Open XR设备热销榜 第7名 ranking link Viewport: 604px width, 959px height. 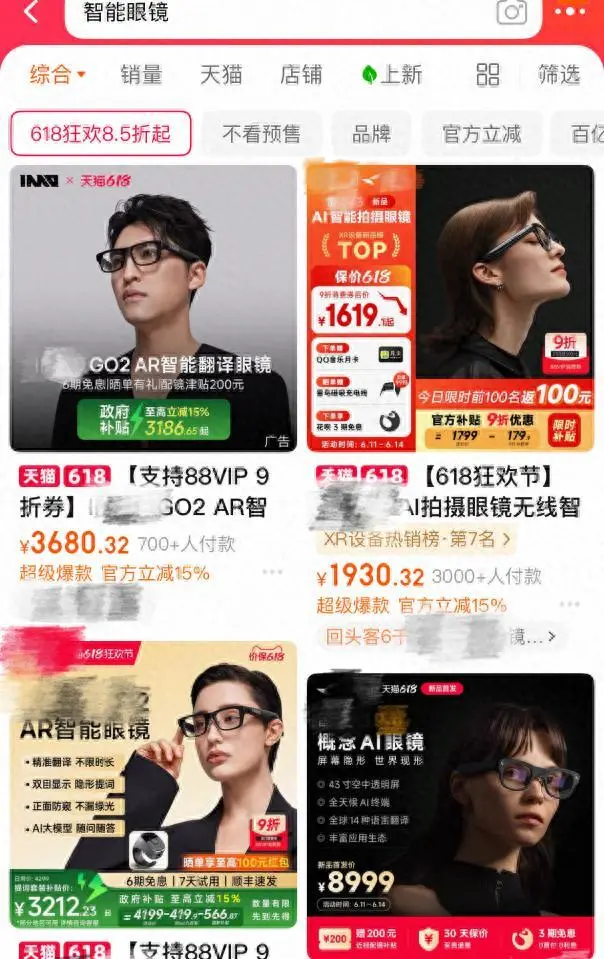(x=416, y=540)
